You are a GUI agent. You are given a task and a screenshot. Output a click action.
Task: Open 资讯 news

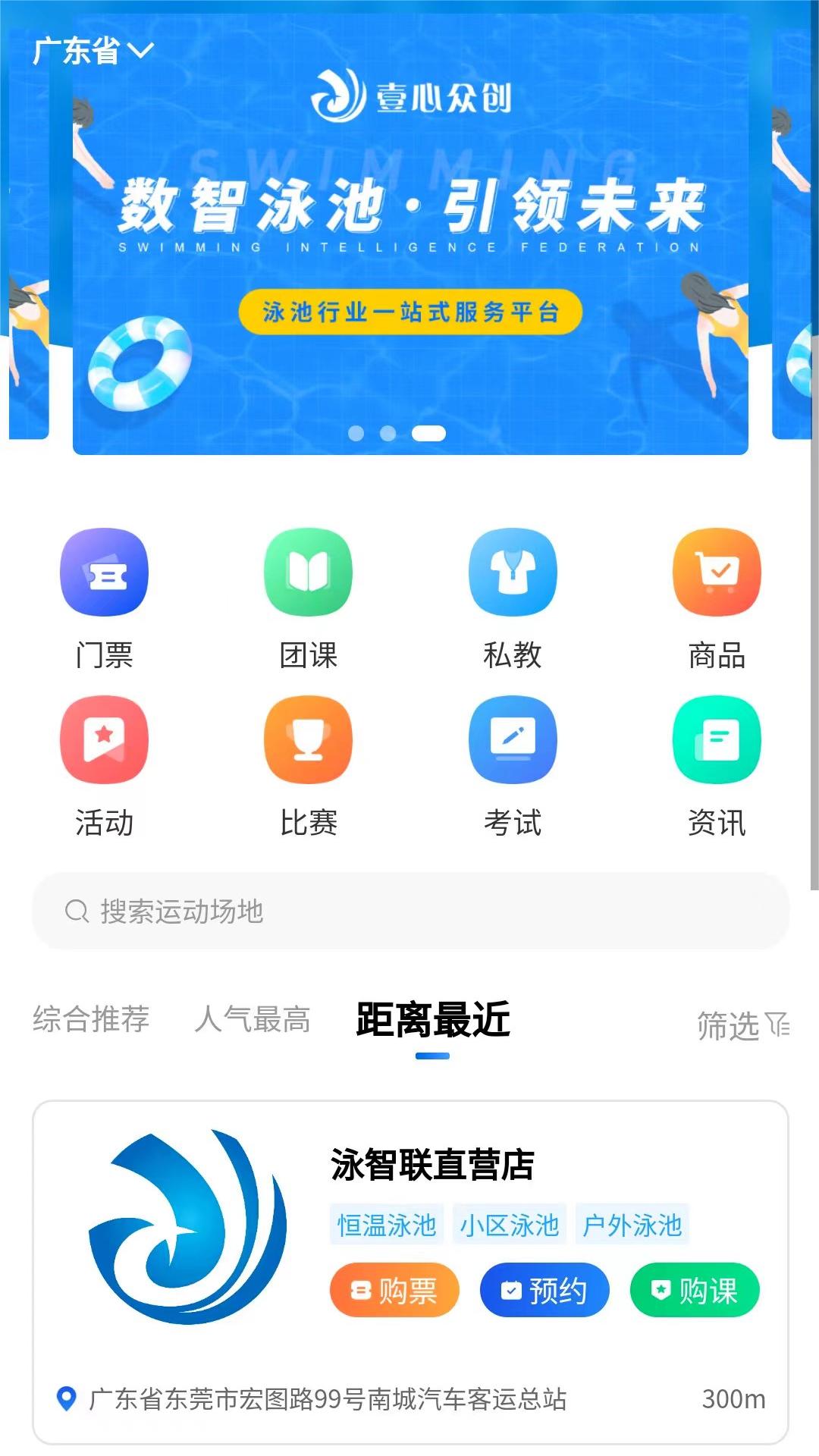[717, 766]
